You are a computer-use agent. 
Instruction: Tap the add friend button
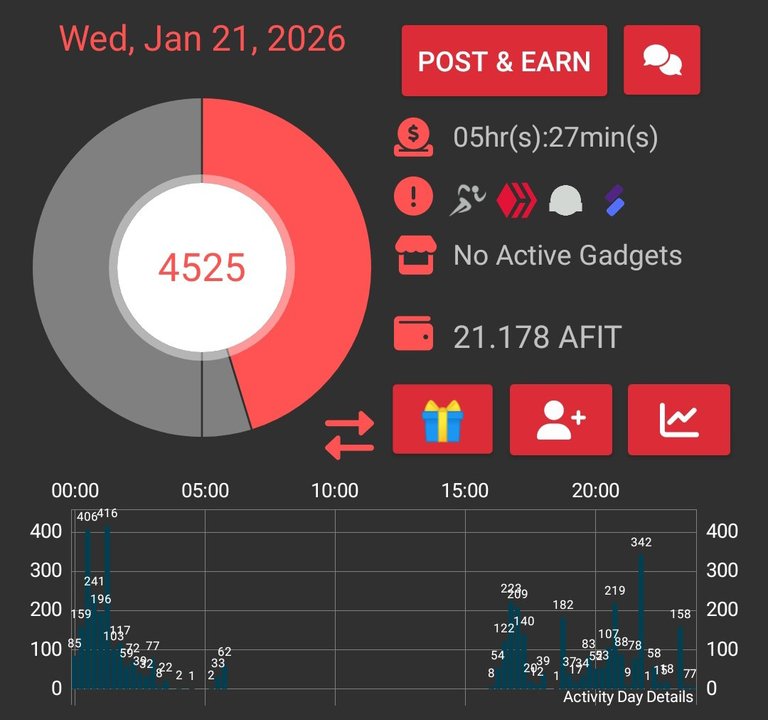coord(560,419)
